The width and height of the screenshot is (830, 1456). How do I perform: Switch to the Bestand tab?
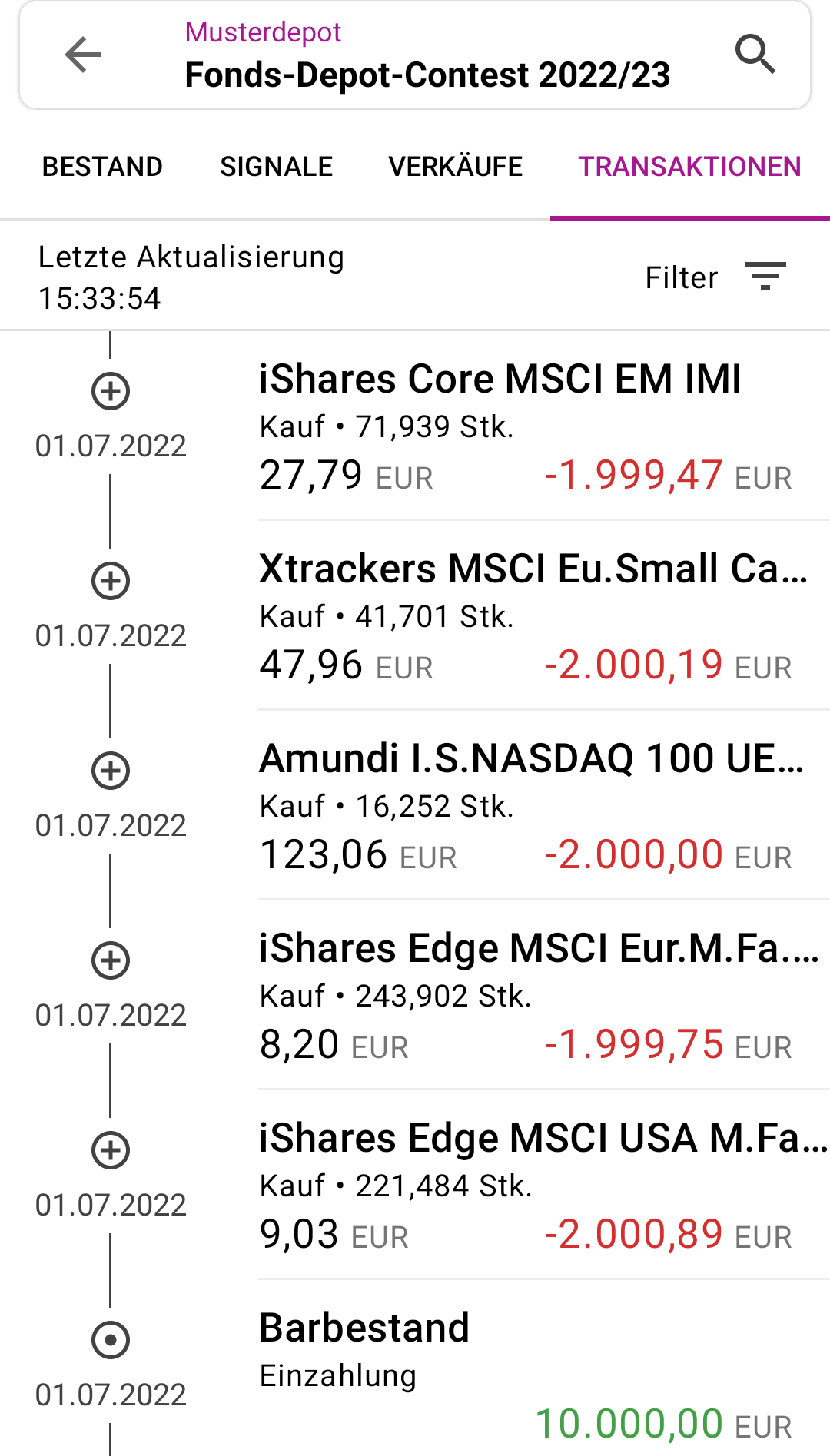(102, 167)
